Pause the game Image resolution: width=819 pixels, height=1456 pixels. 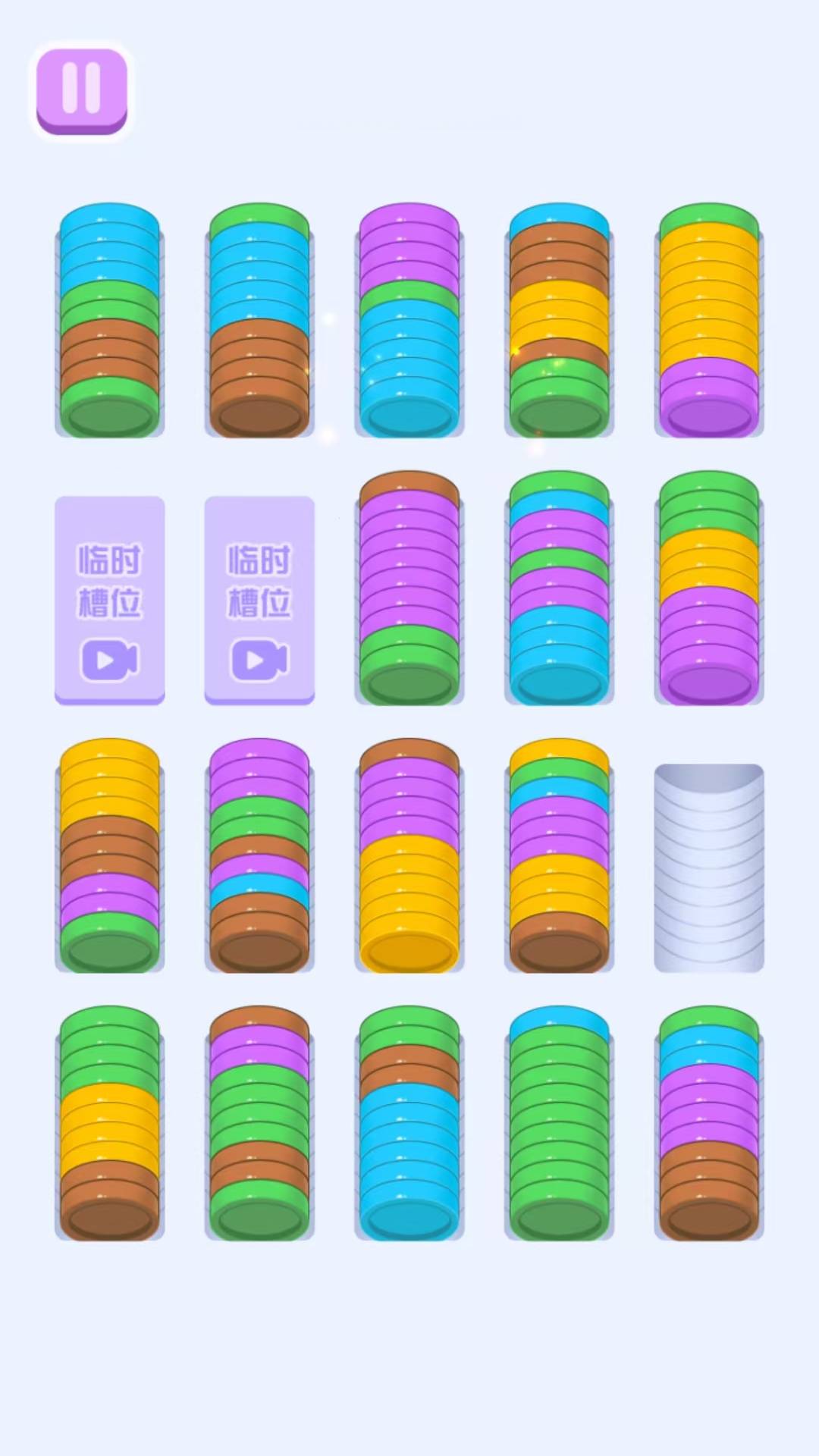pos(81,91)
